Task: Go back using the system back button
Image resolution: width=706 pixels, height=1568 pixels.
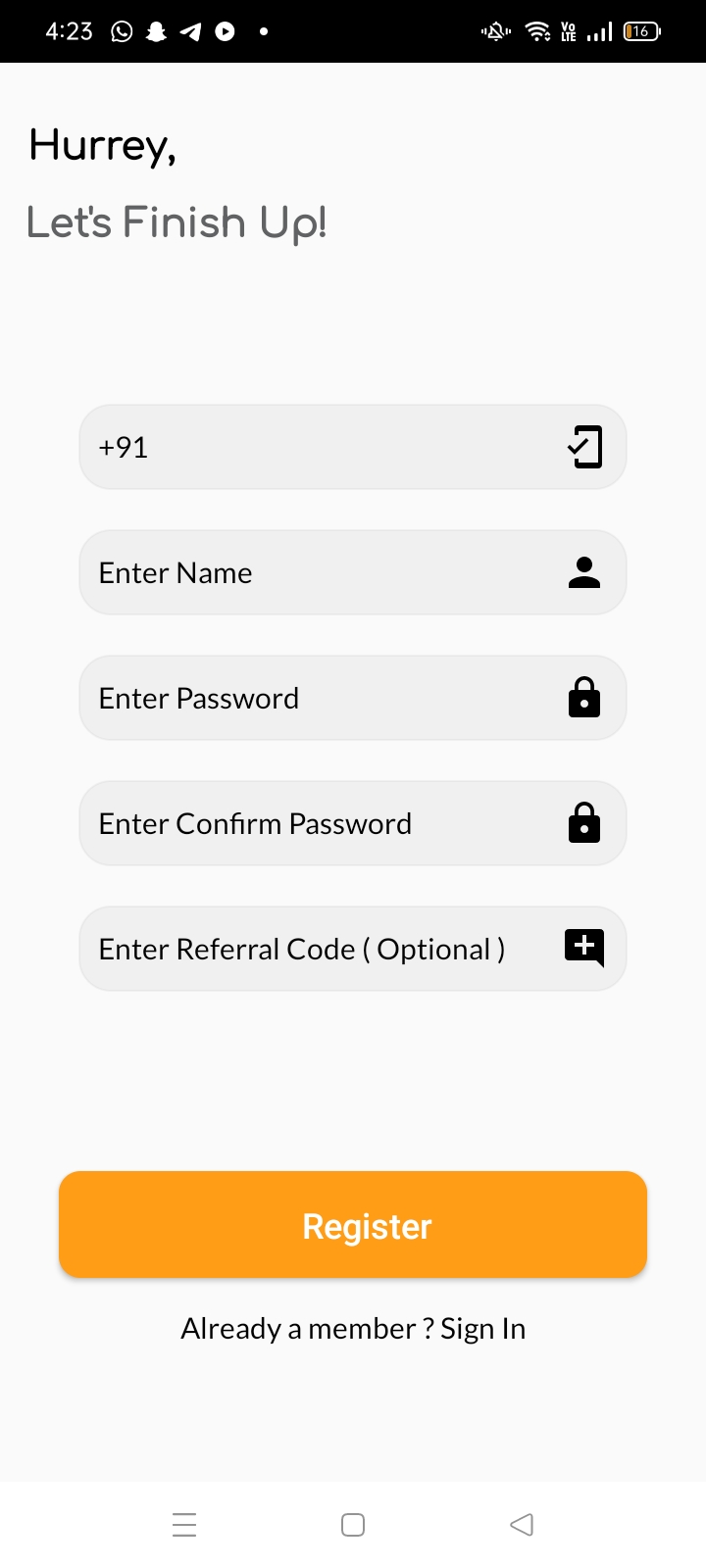Action: pos(522,1525)
